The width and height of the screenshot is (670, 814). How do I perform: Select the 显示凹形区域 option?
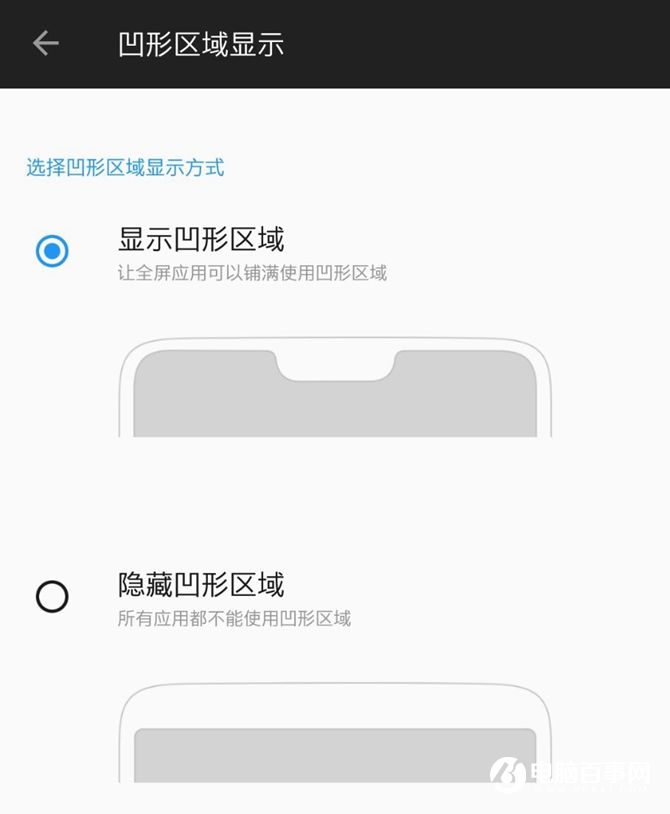[52, 251]
